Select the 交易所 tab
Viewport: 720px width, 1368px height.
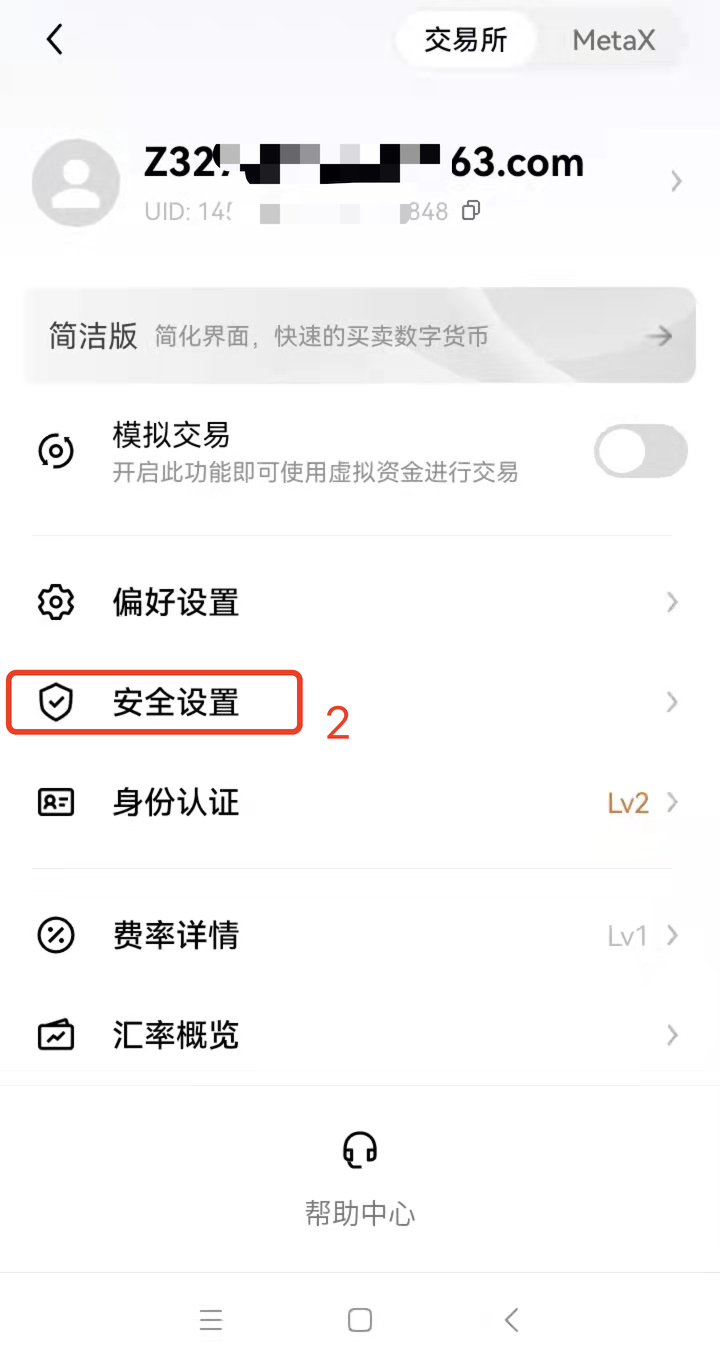point(465,40)
